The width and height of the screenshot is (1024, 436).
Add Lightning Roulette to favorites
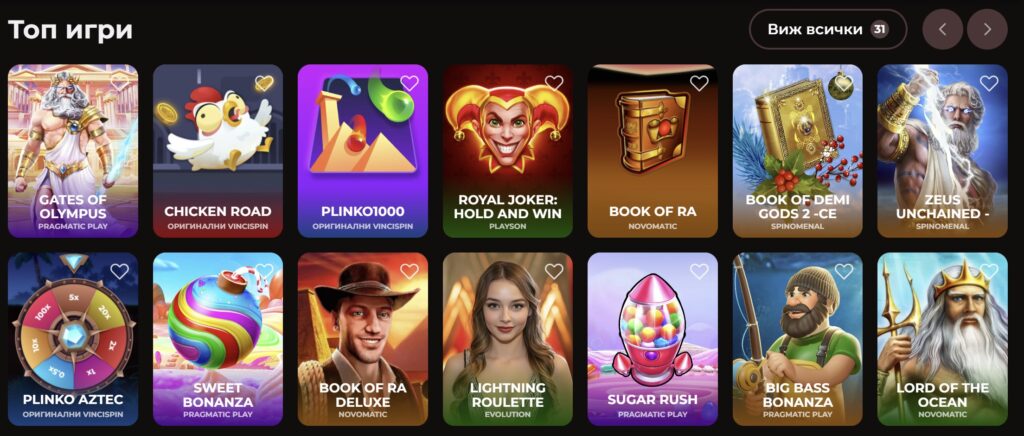(554, 271)
